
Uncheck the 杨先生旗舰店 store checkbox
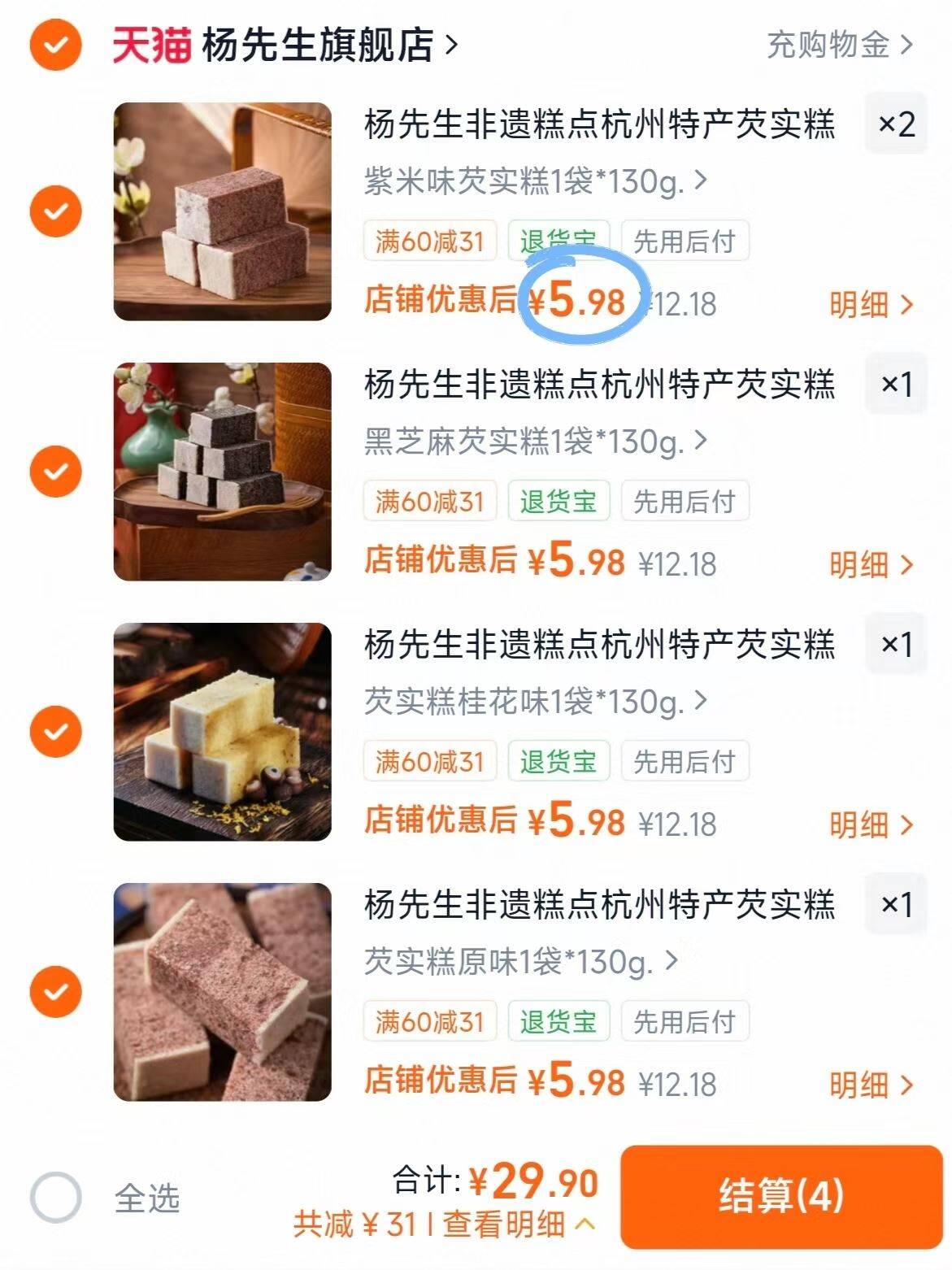click(x=55, y=45)
